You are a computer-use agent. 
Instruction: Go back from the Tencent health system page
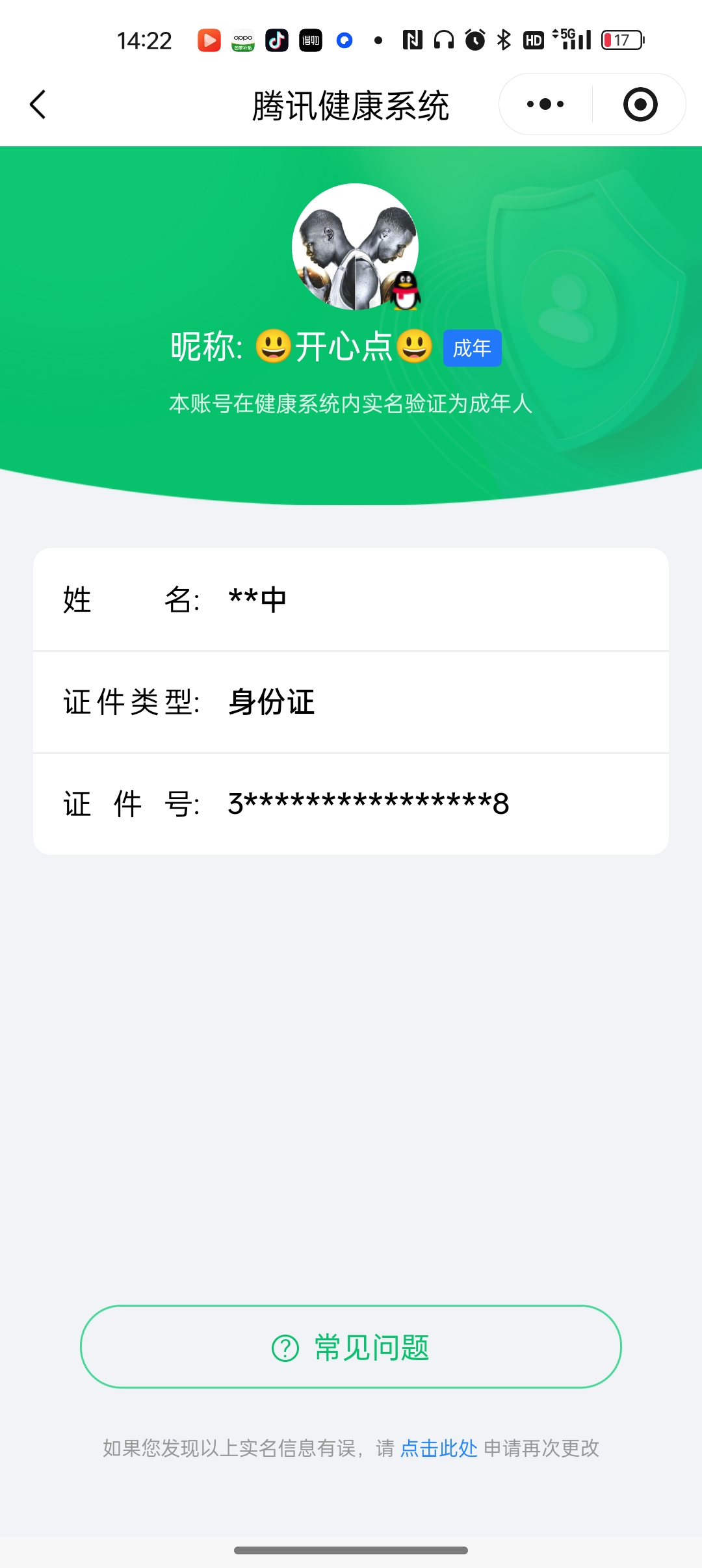(x=38, y=105)
